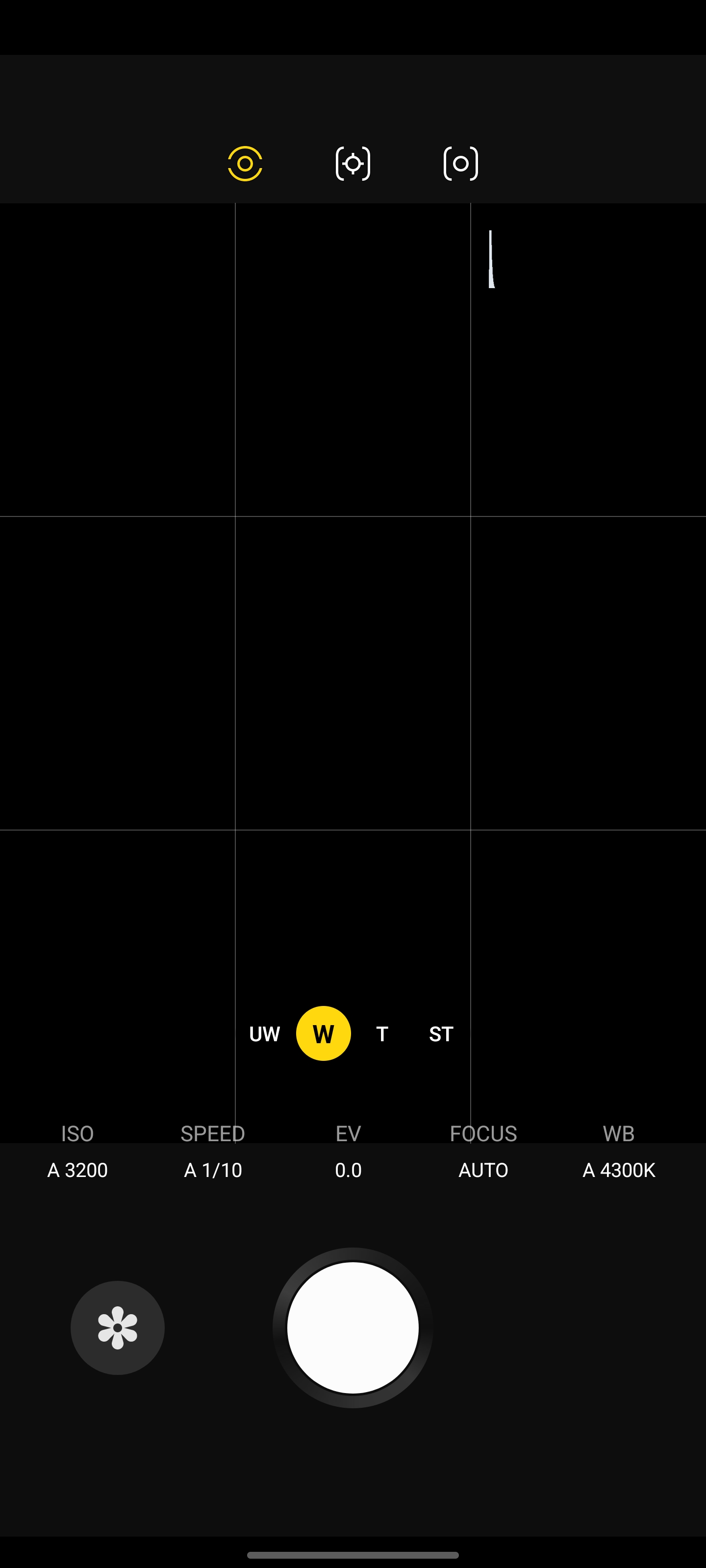Switch to the UW ultra-wide lens
This screenshot has width=706, height=1568.
click(x=264, y=1033)
